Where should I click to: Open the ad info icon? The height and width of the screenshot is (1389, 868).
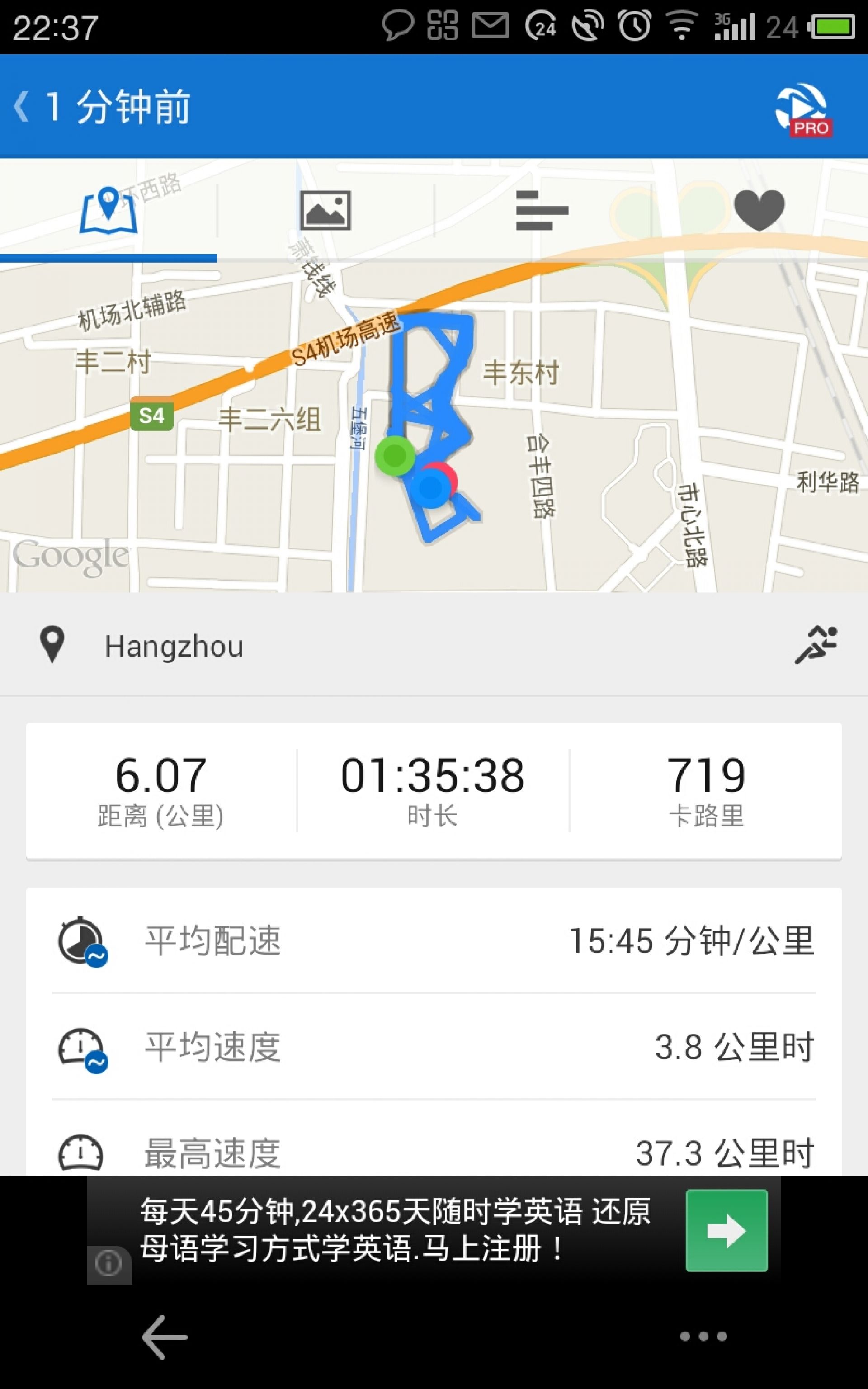[x=108, y=1263]
